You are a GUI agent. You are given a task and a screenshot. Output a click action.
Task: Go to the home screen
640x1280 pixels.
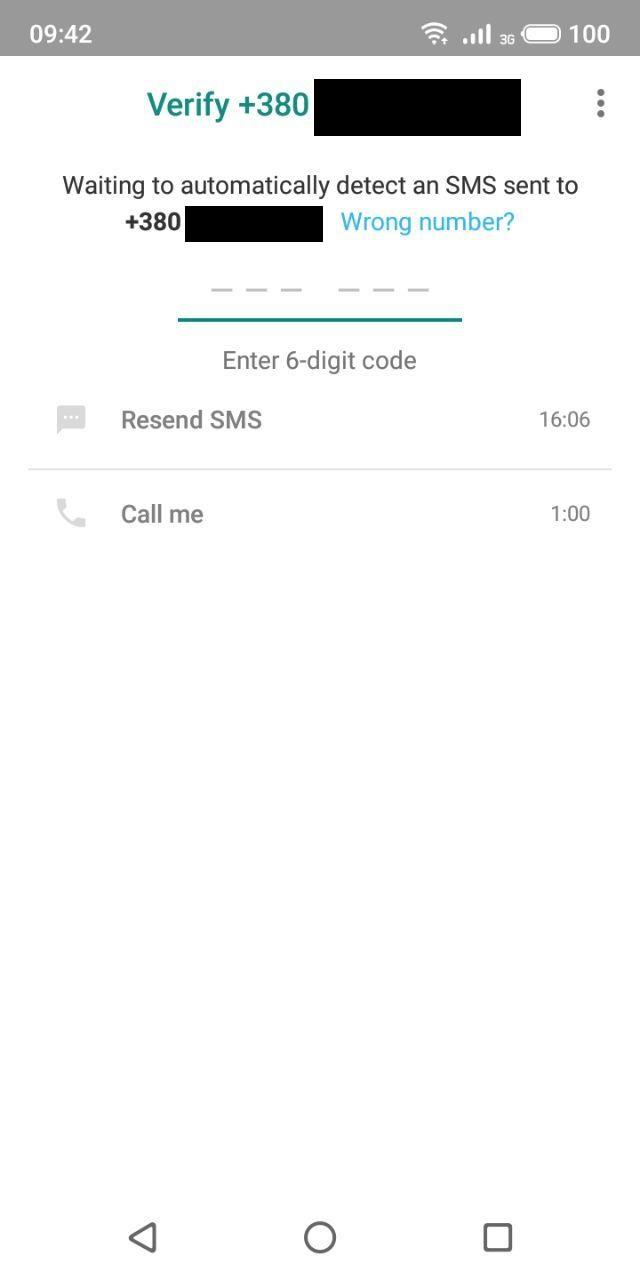pos(320,1237)
